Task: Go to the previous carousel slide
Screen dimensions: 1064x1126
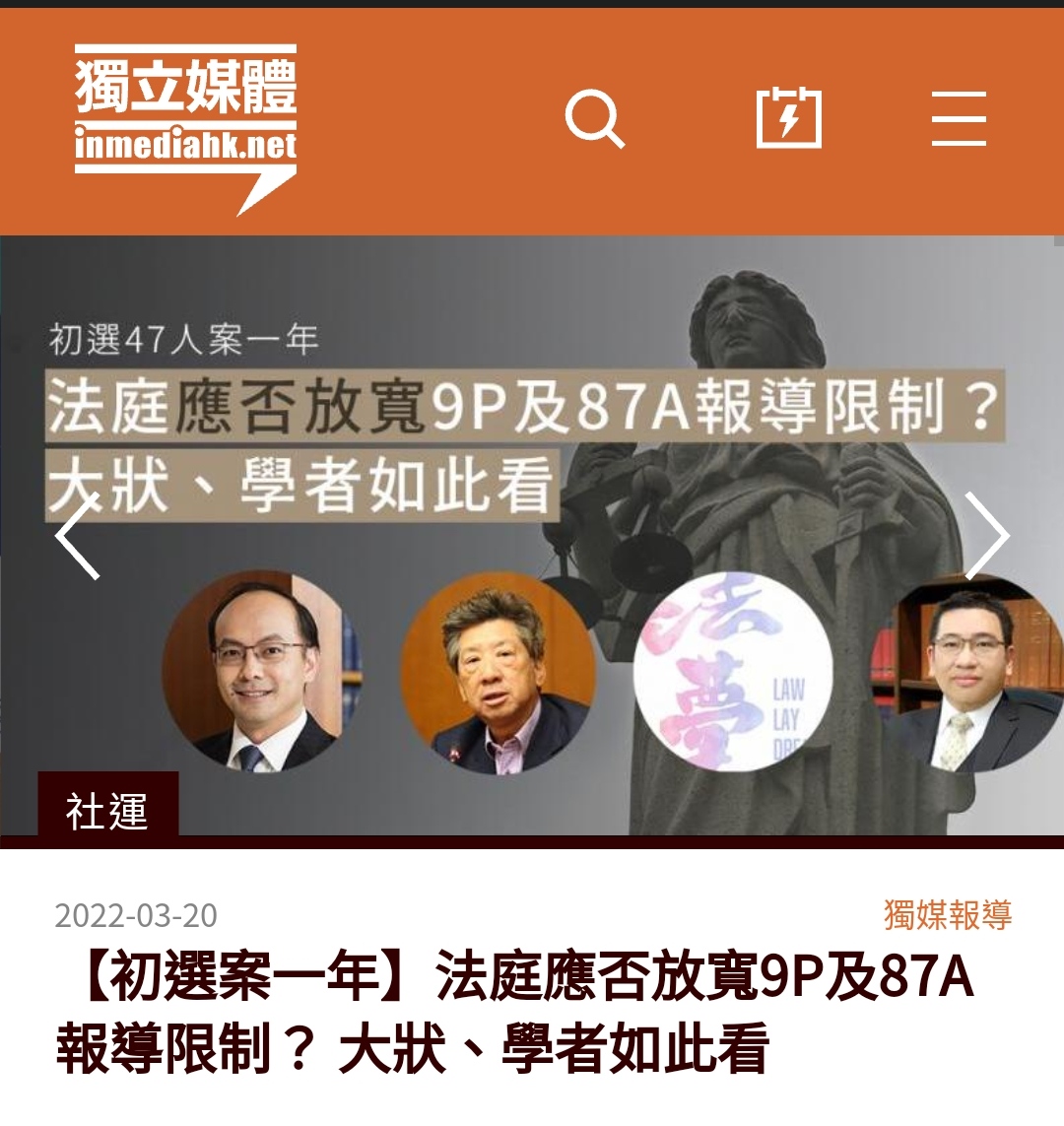Action: (77, 536)
